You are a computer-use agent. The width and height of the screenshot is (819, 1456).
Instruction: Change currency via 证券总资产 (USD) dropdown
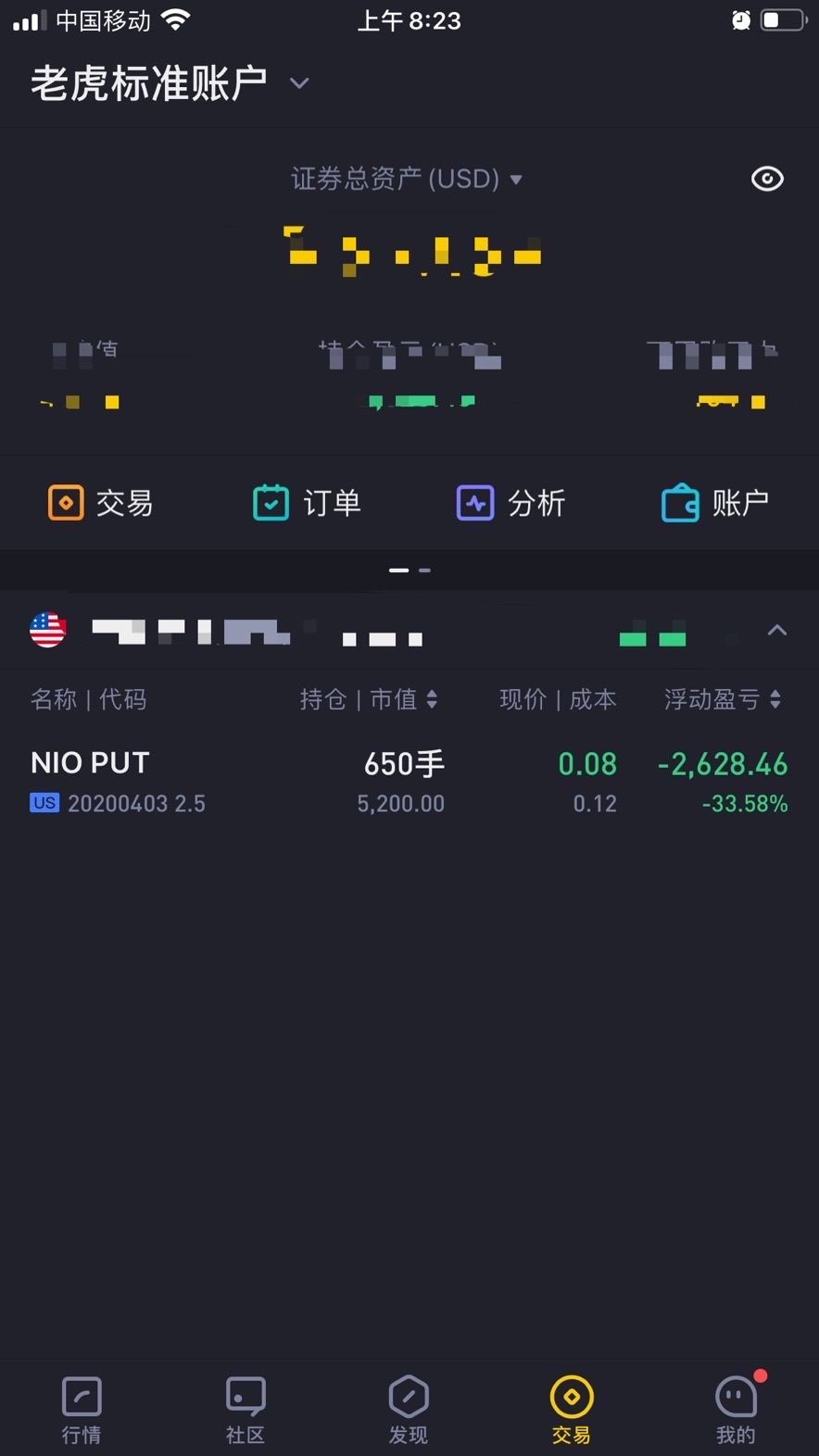point(407,179)
